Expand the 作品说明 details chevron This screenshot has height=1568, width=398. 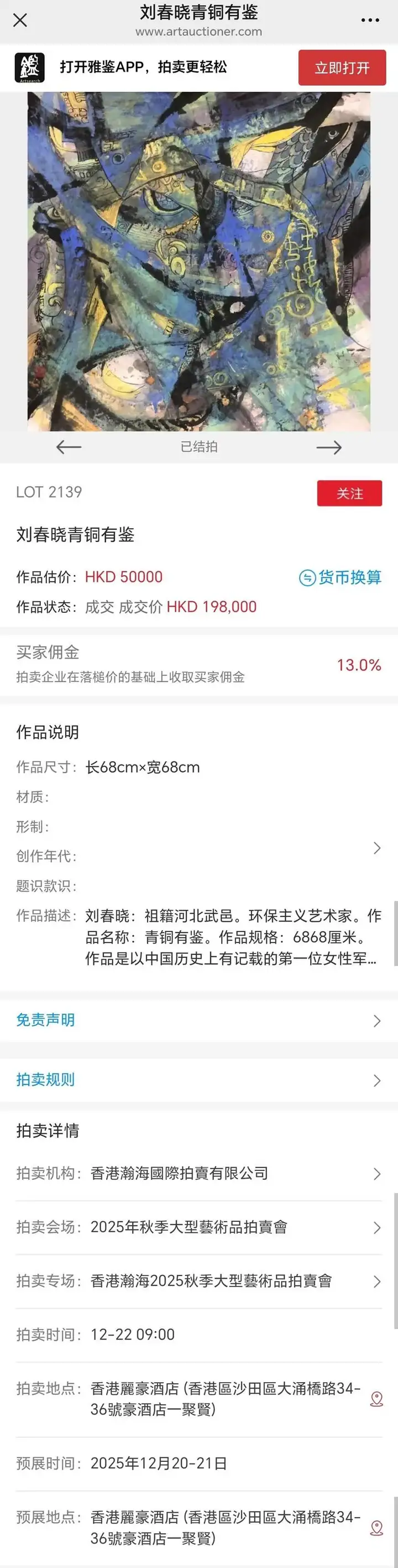[376, 848]
